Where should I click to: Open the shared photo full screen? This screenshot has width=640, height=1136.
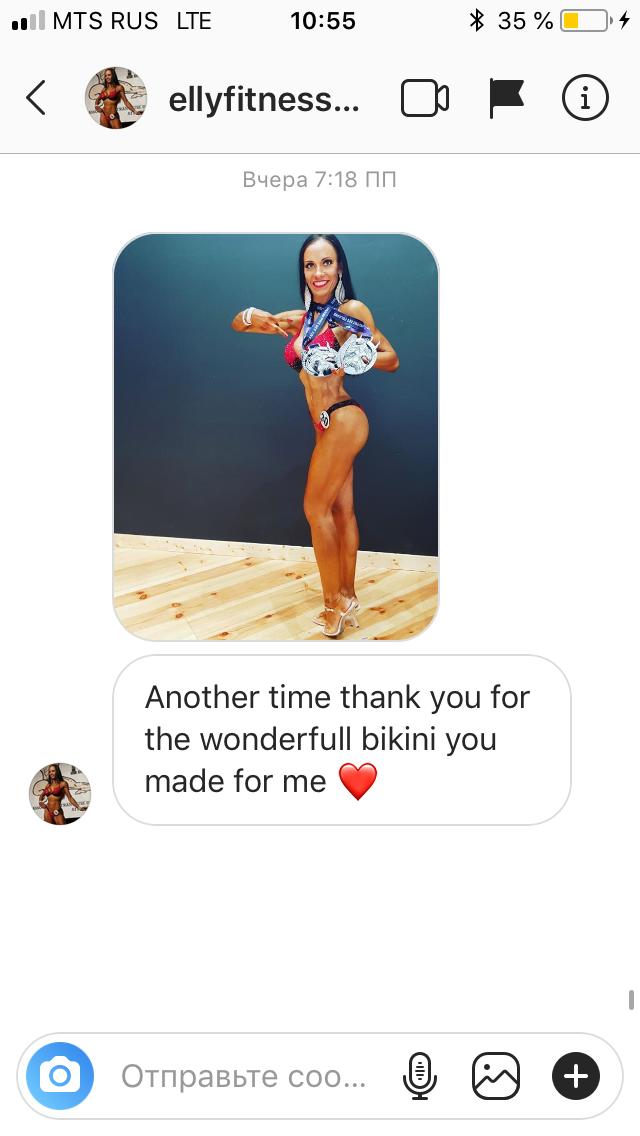coord(276,437)
